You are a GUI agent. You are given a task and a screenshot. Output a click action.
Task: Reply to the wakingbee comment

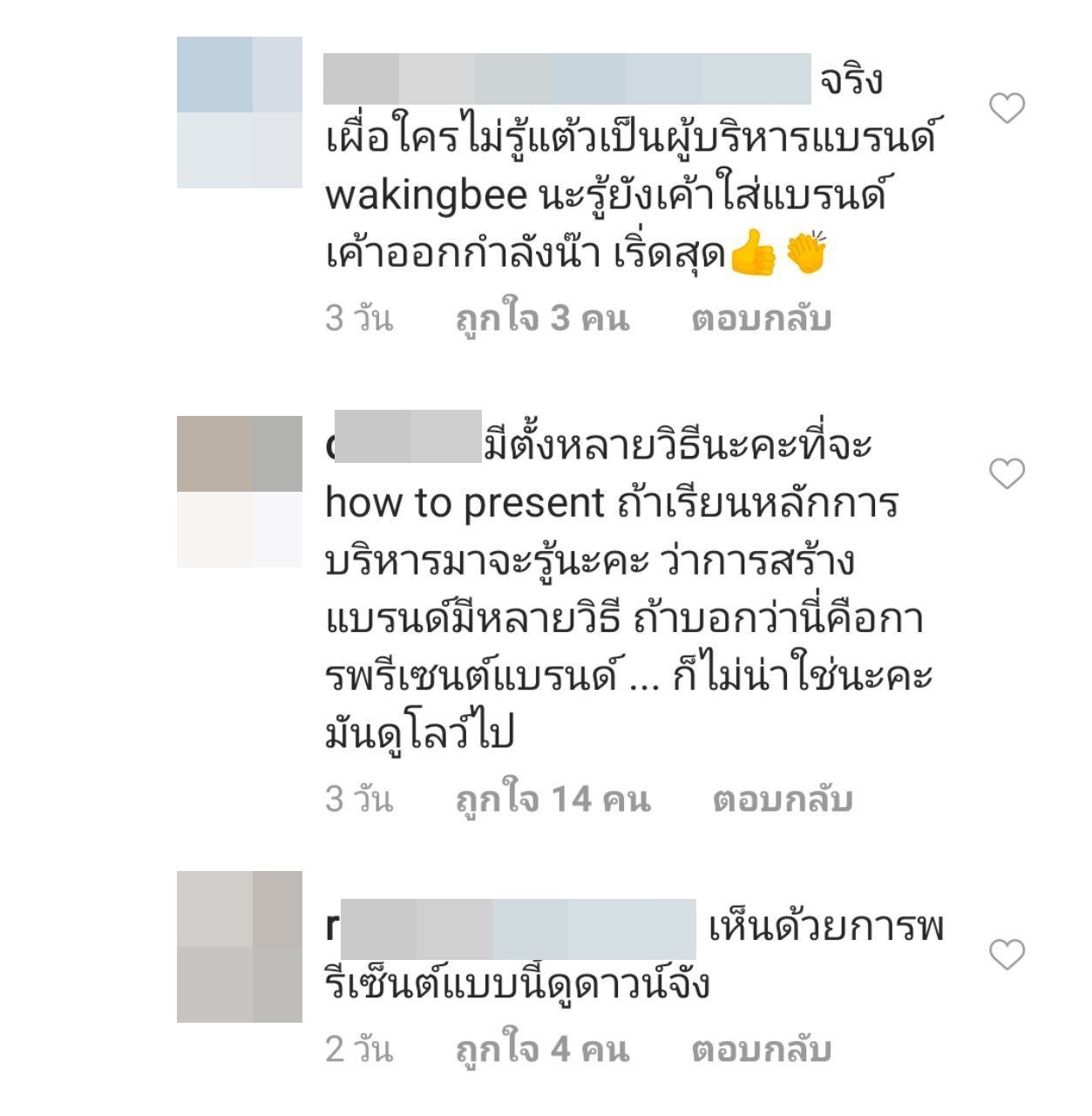tap(761, 318)
